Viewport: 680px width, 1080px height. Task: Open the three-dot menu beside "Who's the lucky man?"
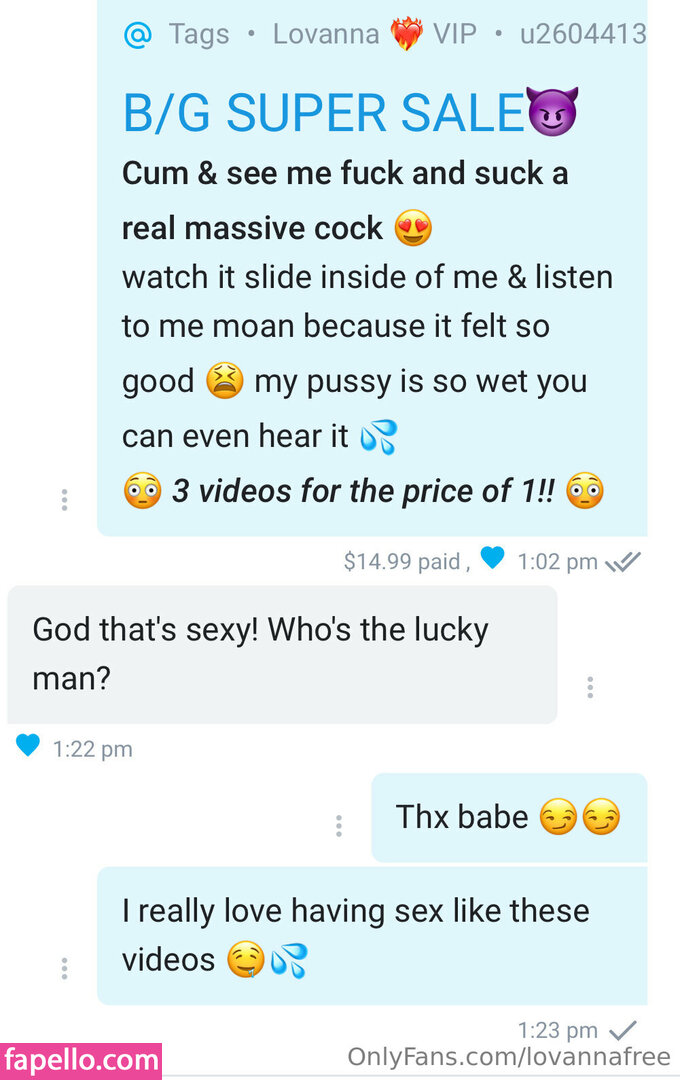590,687
